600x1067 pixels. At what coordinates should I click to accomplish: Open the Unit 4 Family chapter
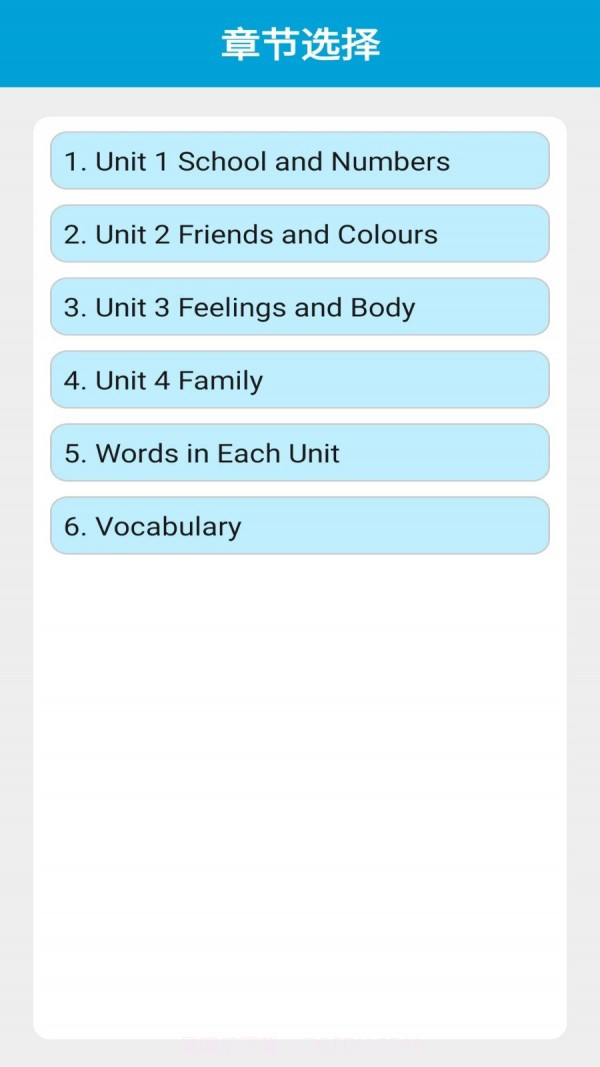click(300, 380)
